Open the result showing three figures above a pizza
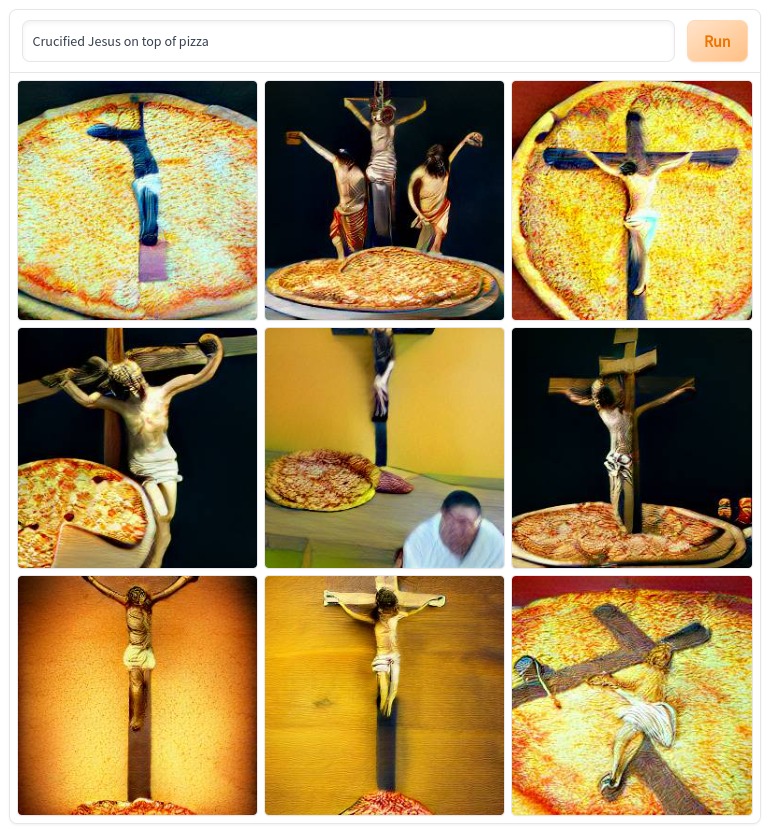 coord(384,200)
